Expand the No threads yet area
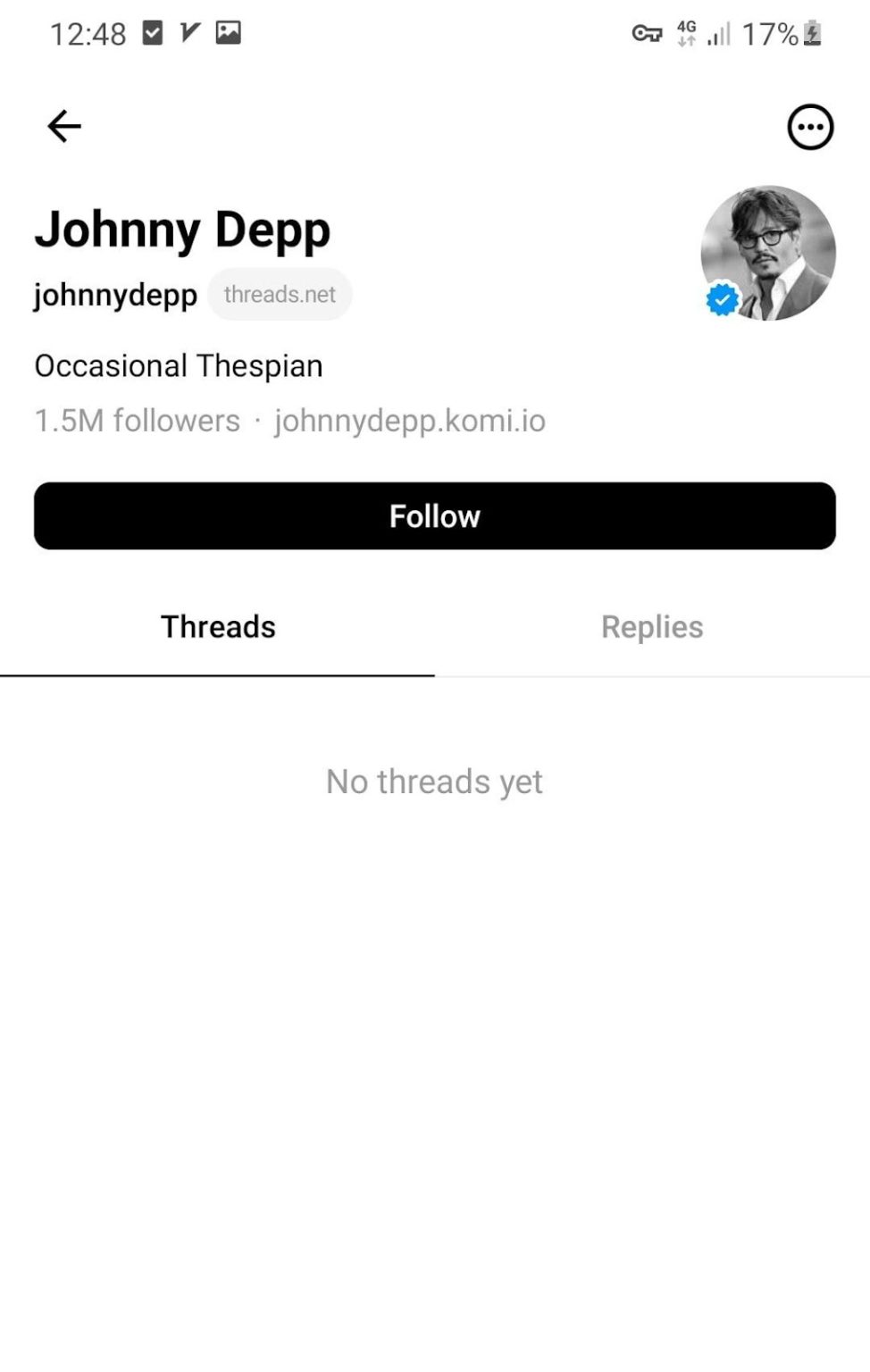This screenshot has width=870, height=1372. click(x=434, y=781)
